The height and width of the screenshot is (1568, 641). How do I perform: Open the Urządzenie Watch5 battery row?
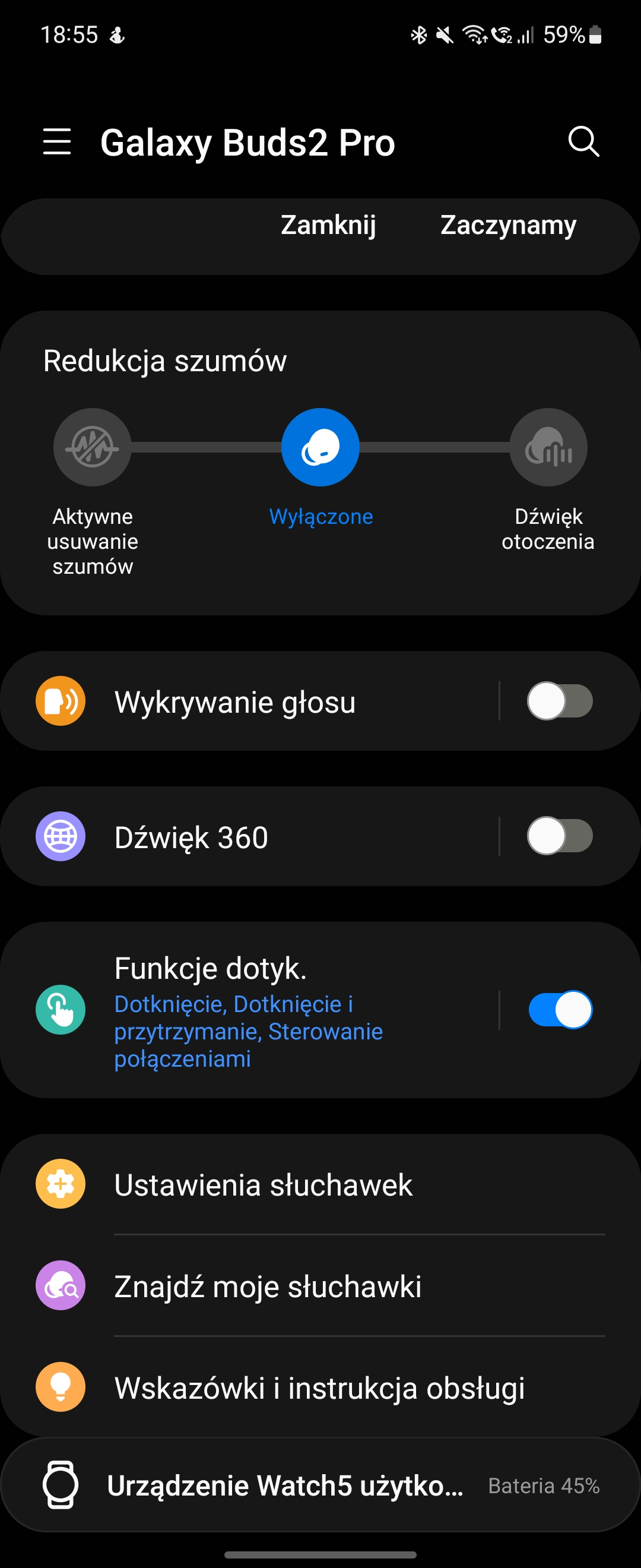tap(320, 1485)
